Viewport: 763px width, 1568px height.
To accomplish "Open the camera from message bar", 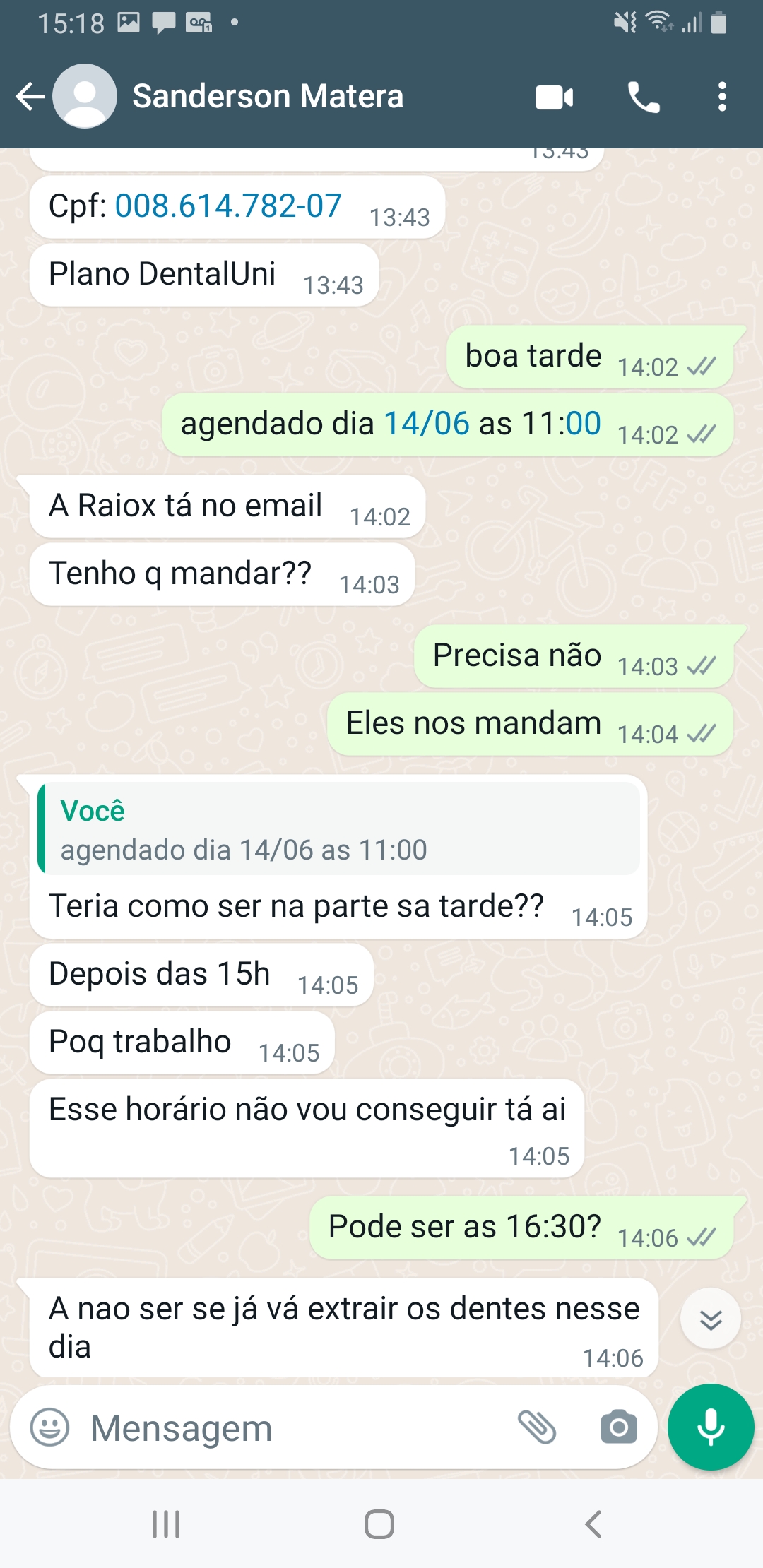I will pyautogui.click(x=618, y=1427).
